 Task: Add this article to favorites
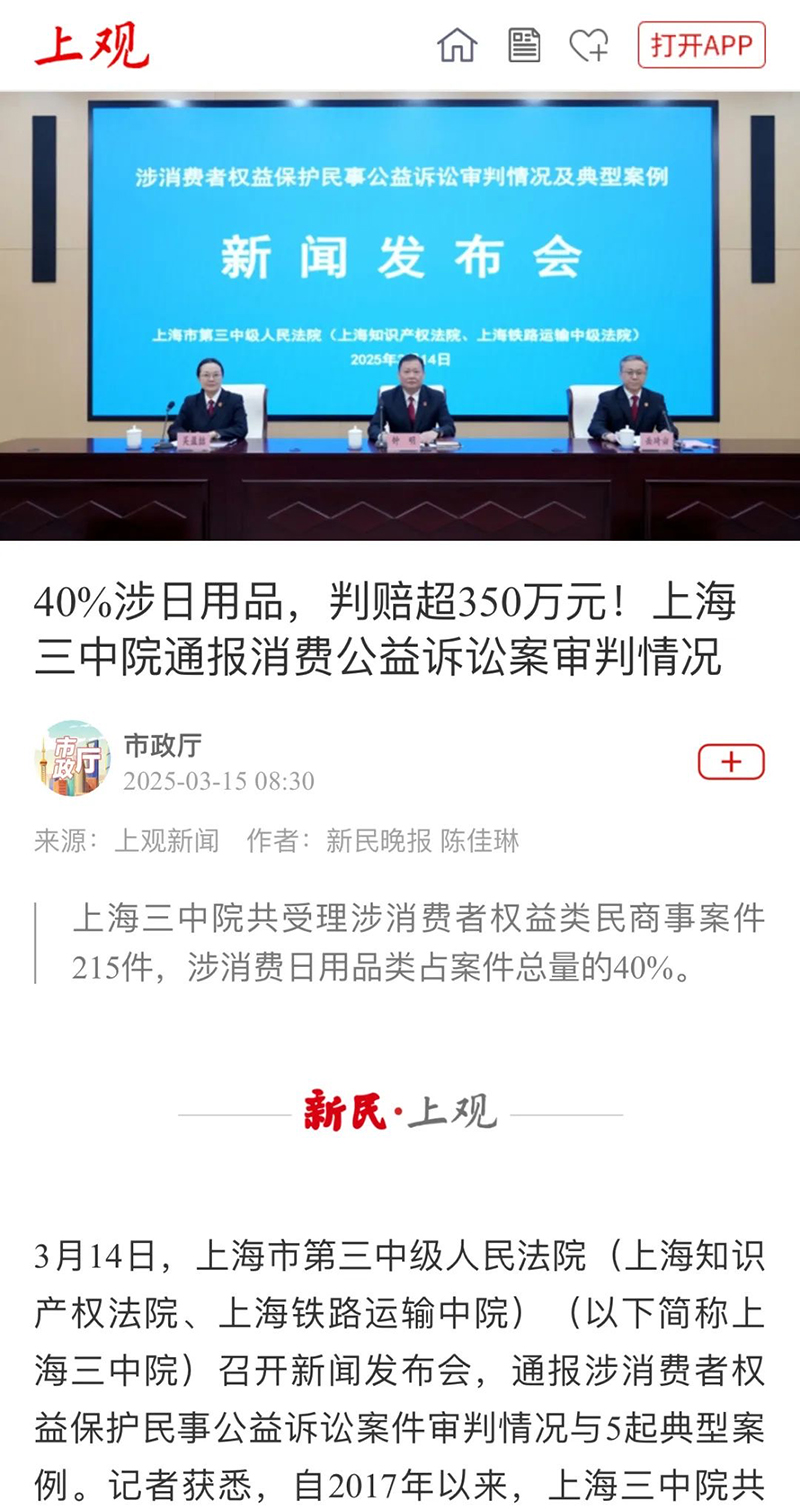[x=589, y=45]
